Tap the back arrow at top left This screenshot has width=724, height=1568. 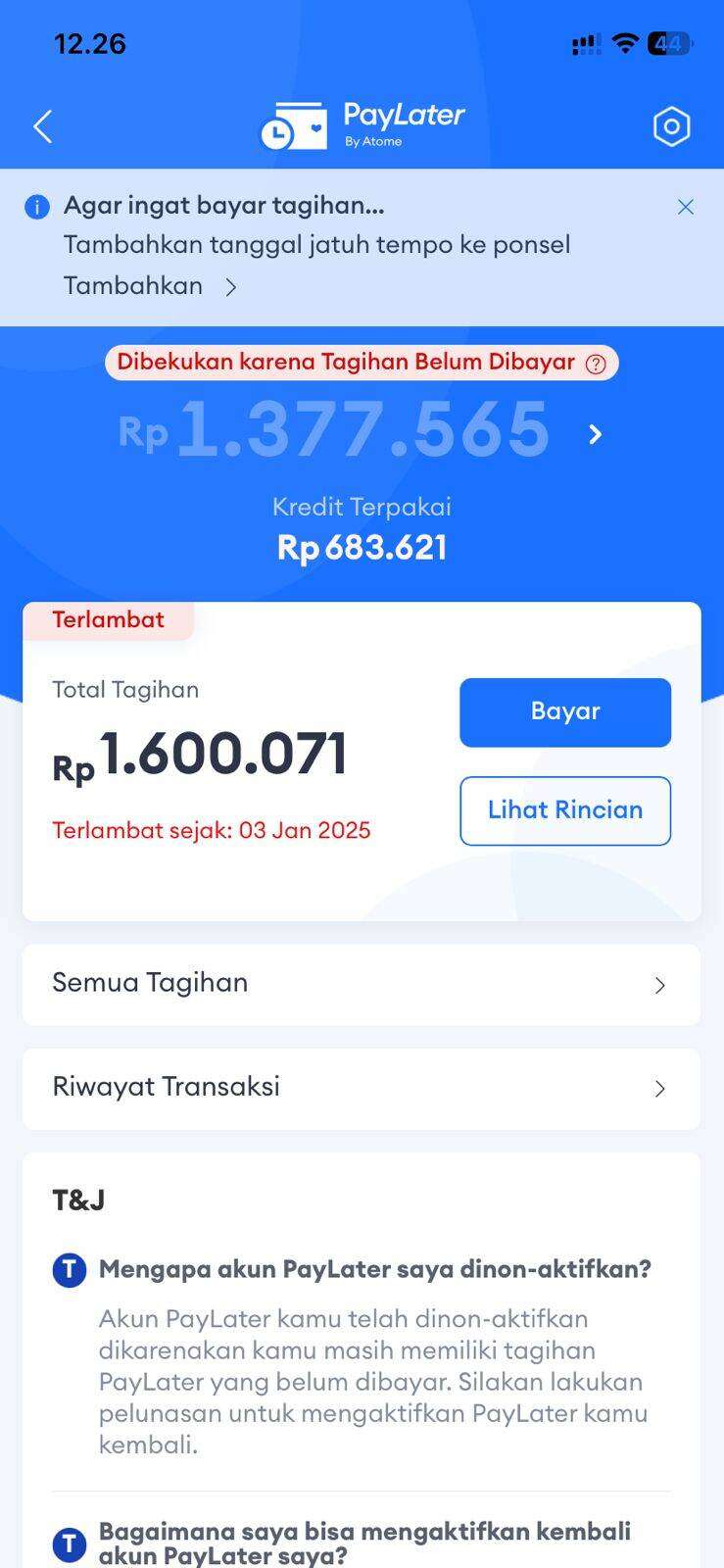click(41, 125)
